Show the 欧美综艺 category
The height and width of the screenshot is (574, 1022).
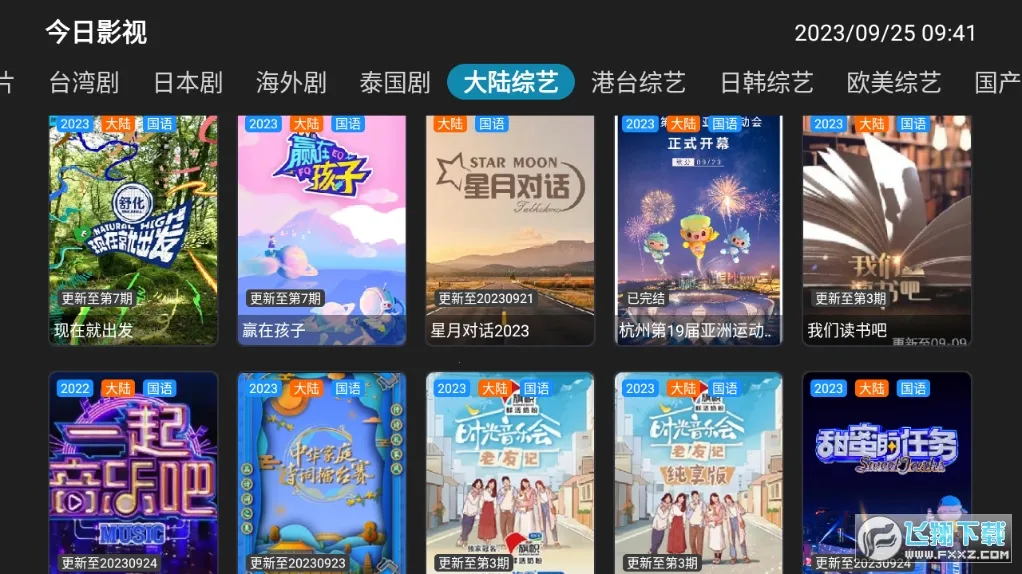894,82
